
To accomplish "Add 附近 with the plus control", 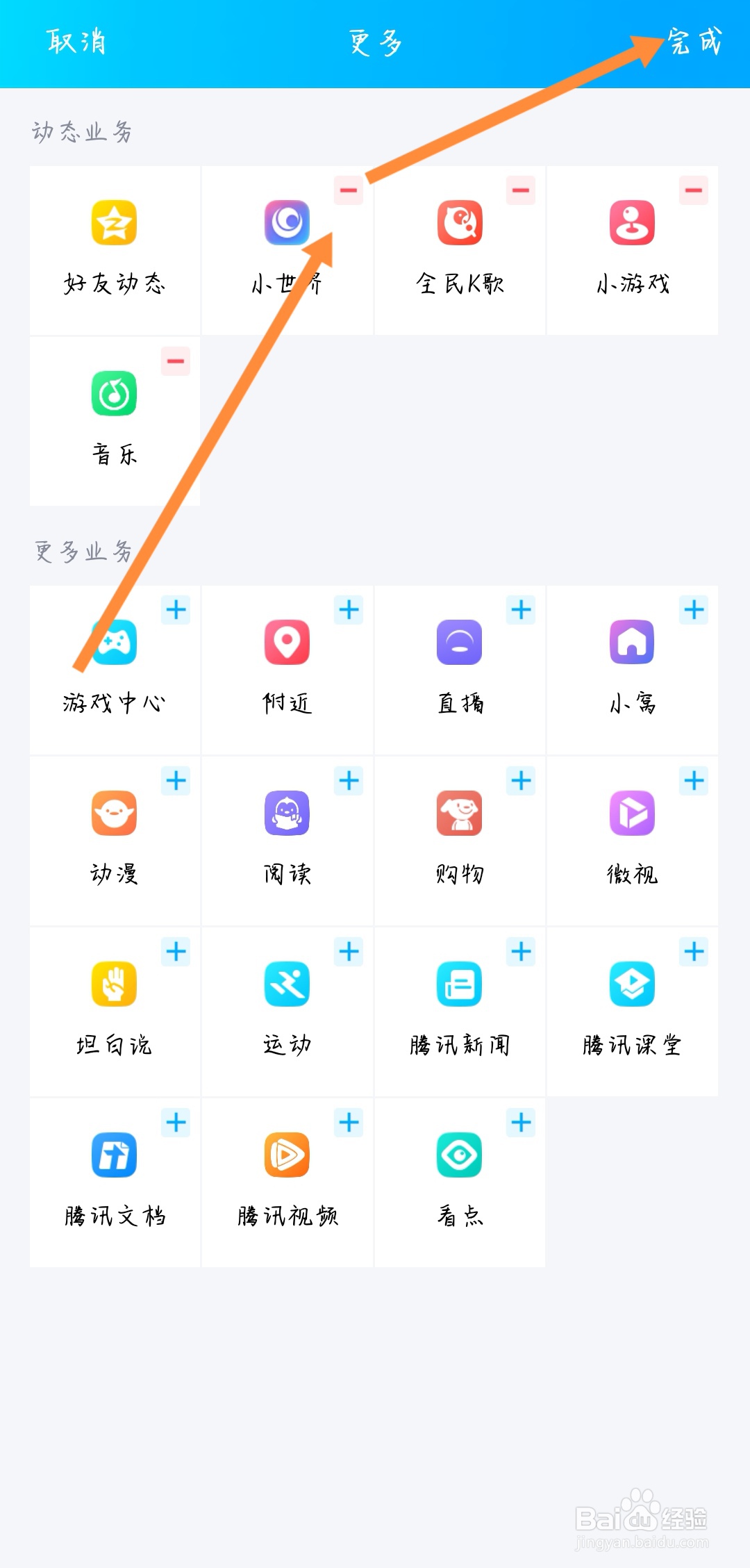I will point(348,611).
